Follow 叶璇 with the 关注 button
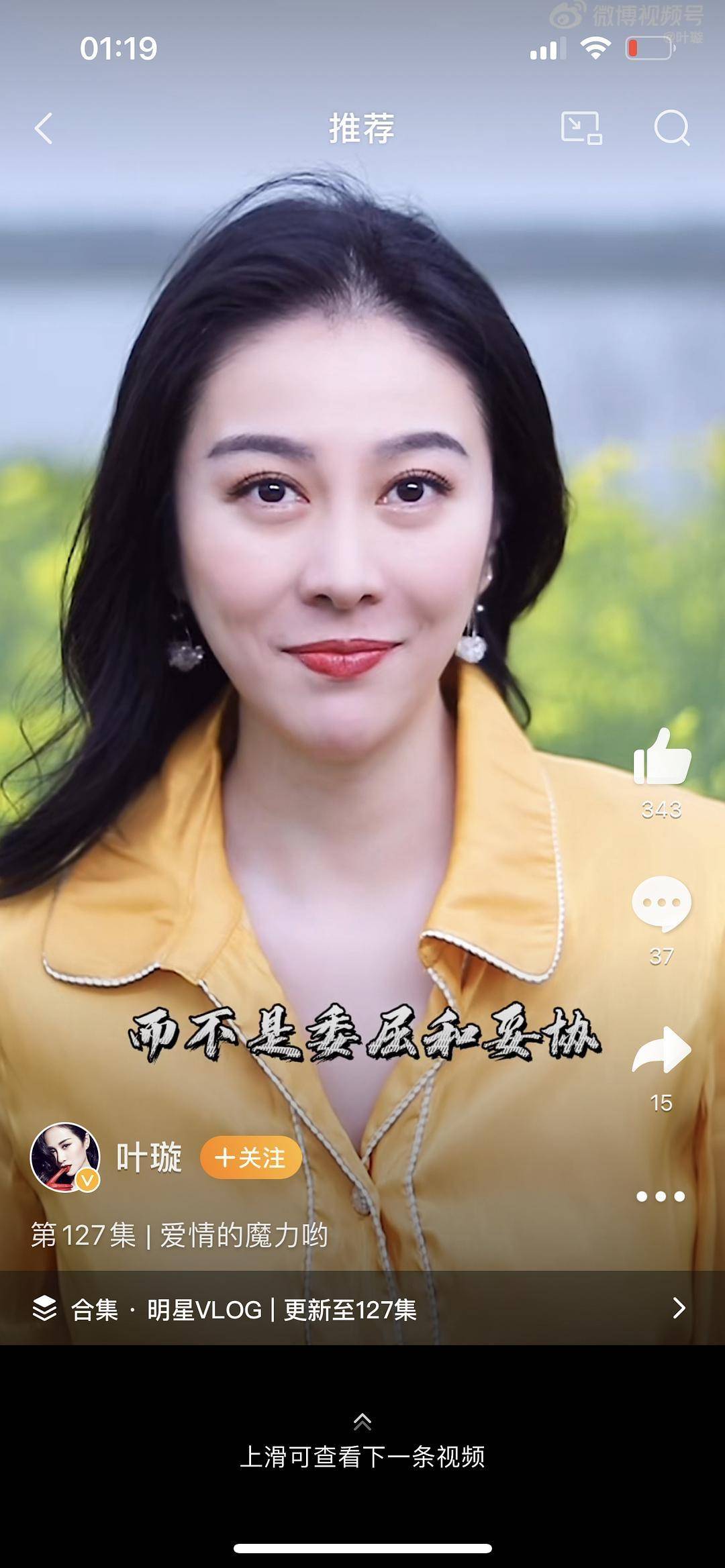The height and width of the screenshot is (1568, 725). (250, 1157)
